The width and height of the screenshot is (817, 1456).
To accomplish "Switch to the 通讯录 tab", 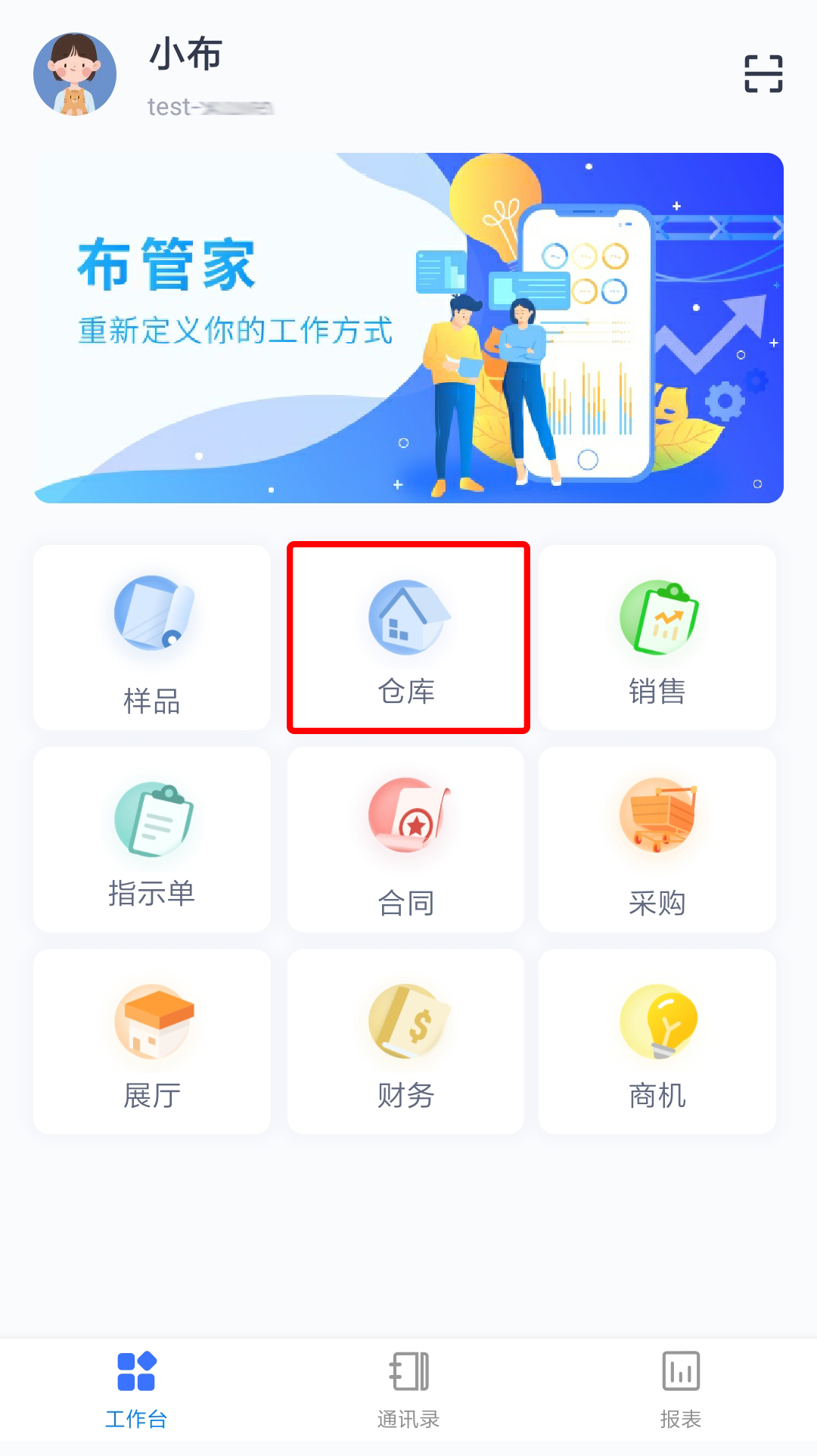I will click(408, 1389).
